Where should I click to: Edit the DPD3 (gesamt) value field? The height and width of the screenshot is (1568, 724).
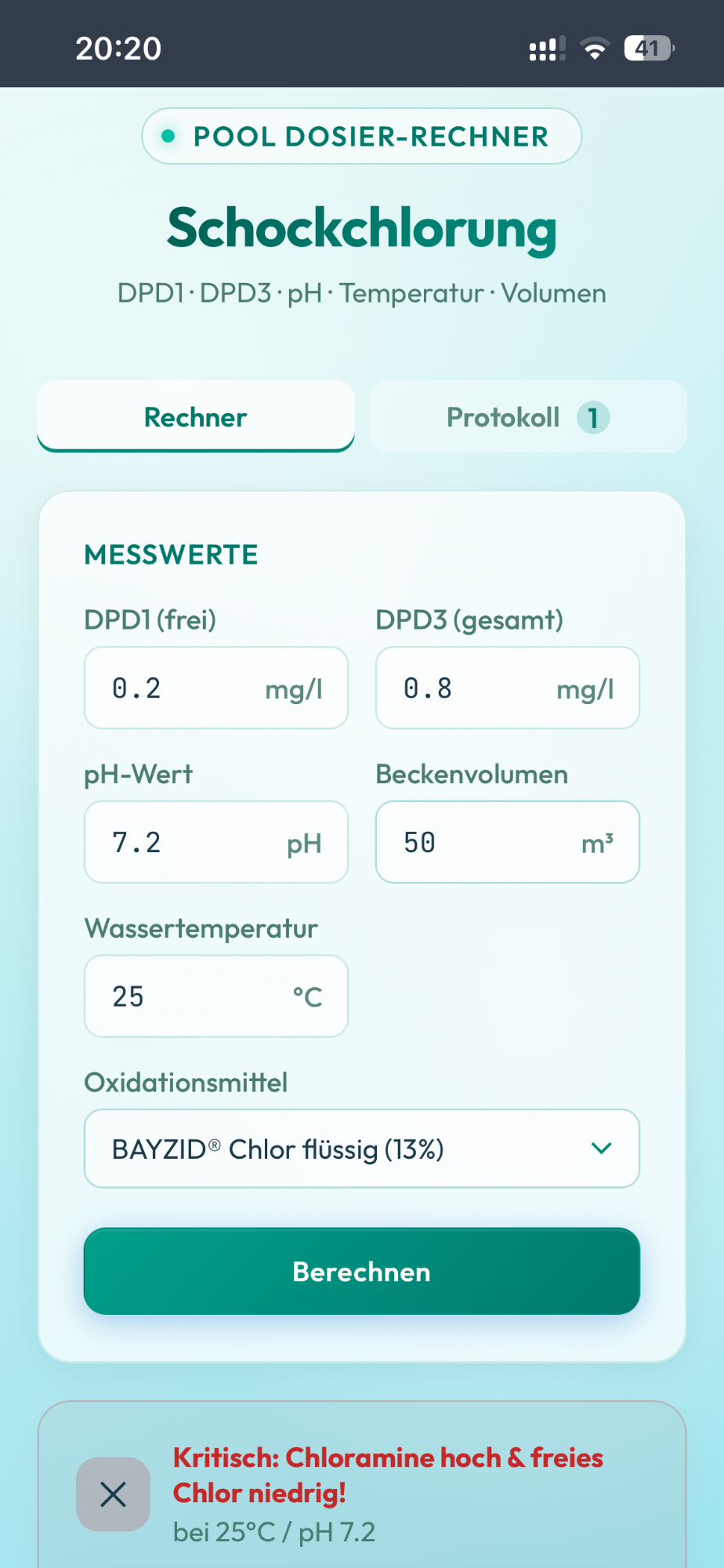point(508,688)
